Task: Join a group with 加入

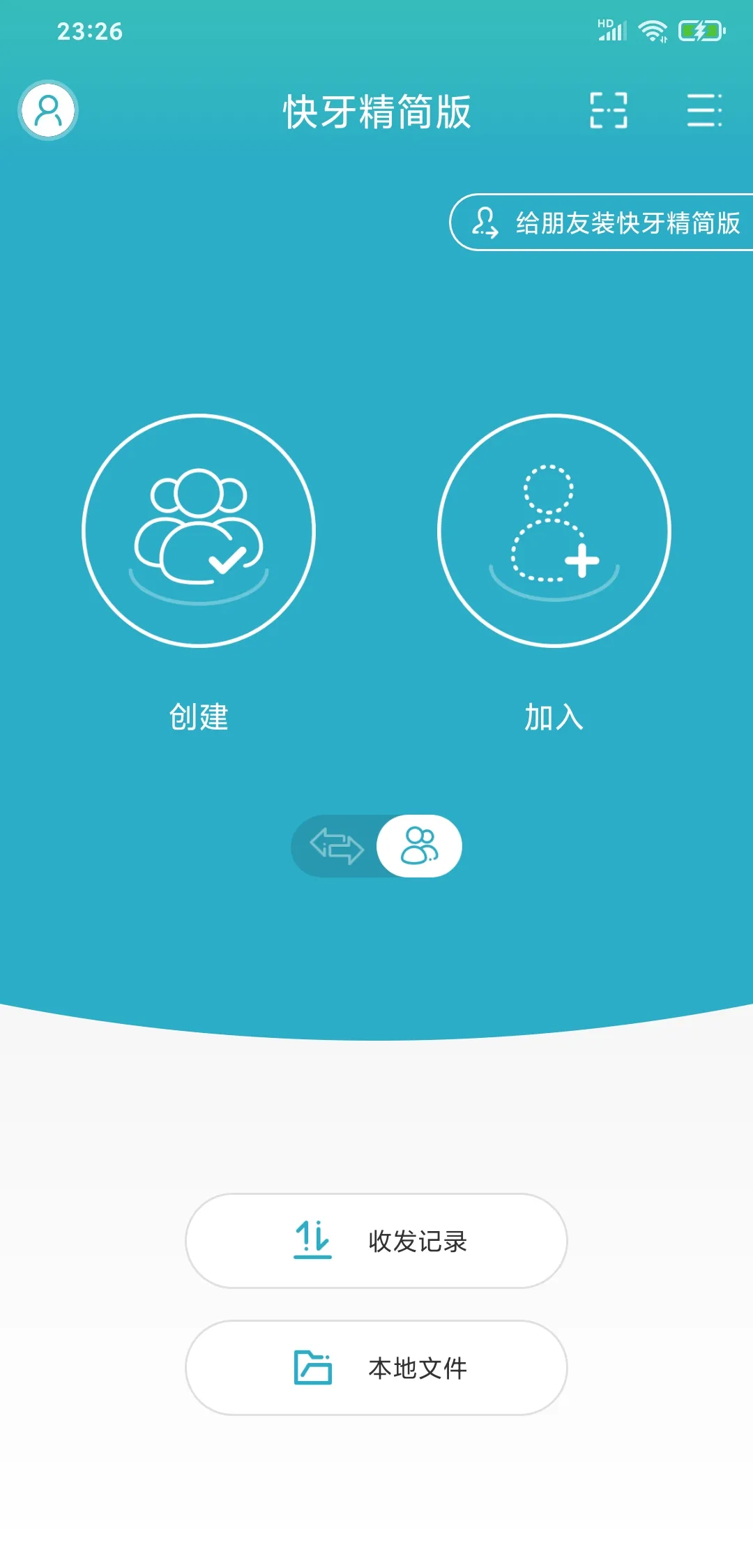Action: tap(554, 531)
